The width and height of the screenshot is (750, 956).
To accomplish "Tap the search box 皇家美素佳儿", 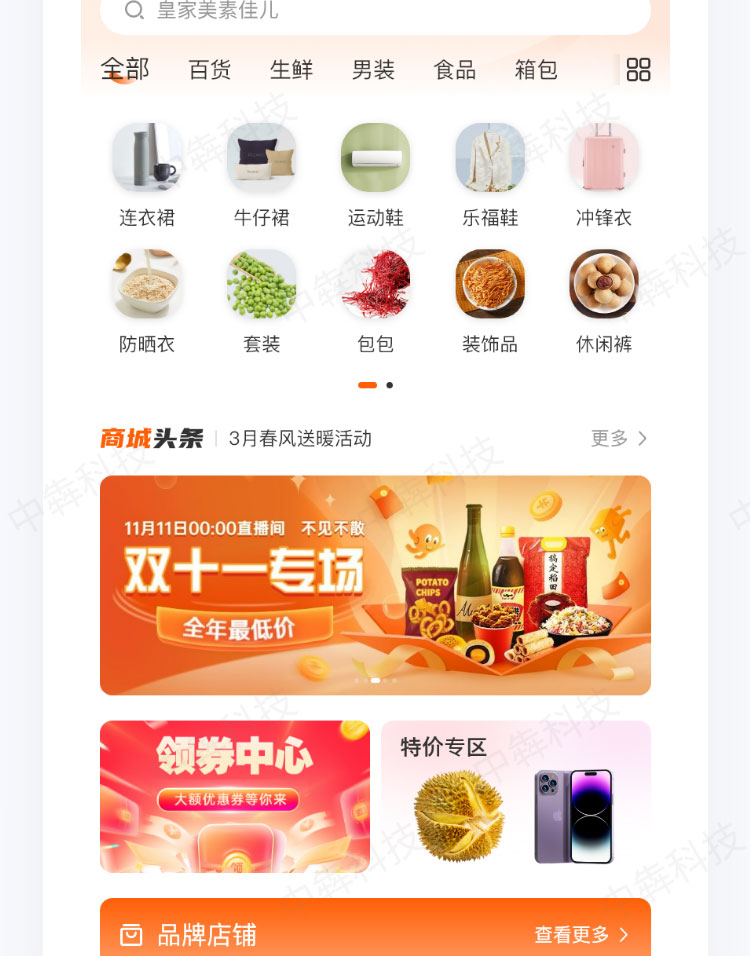I will pyautogui.click(x=375, y=12).
